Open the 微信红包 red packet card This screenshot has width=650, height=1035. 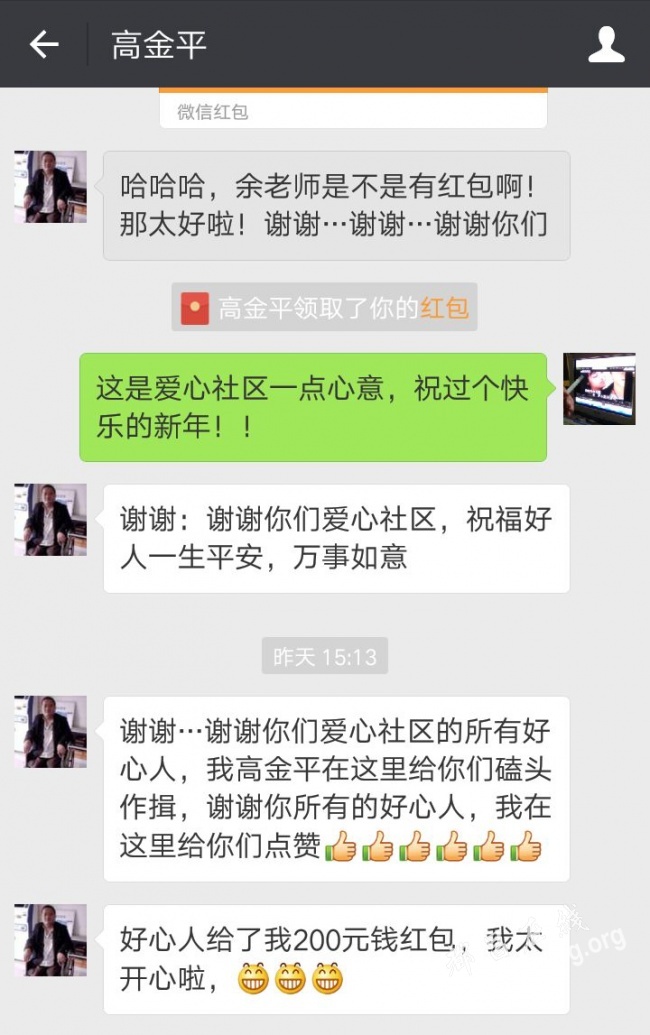[353, 109]
